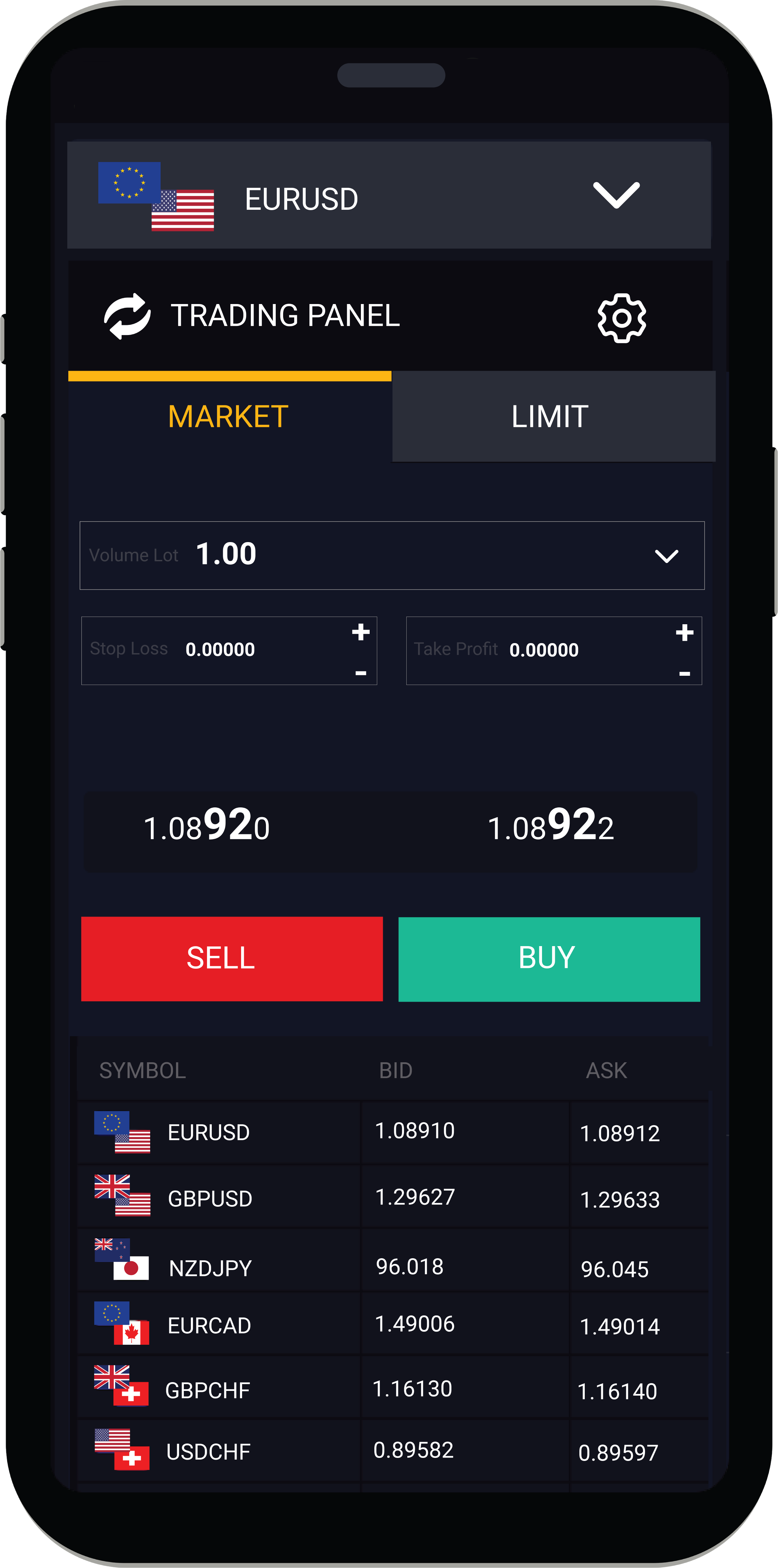Select EURUSD in the symbol list
Viewport: 778px width, 1568px height.
click(209, 1133)
